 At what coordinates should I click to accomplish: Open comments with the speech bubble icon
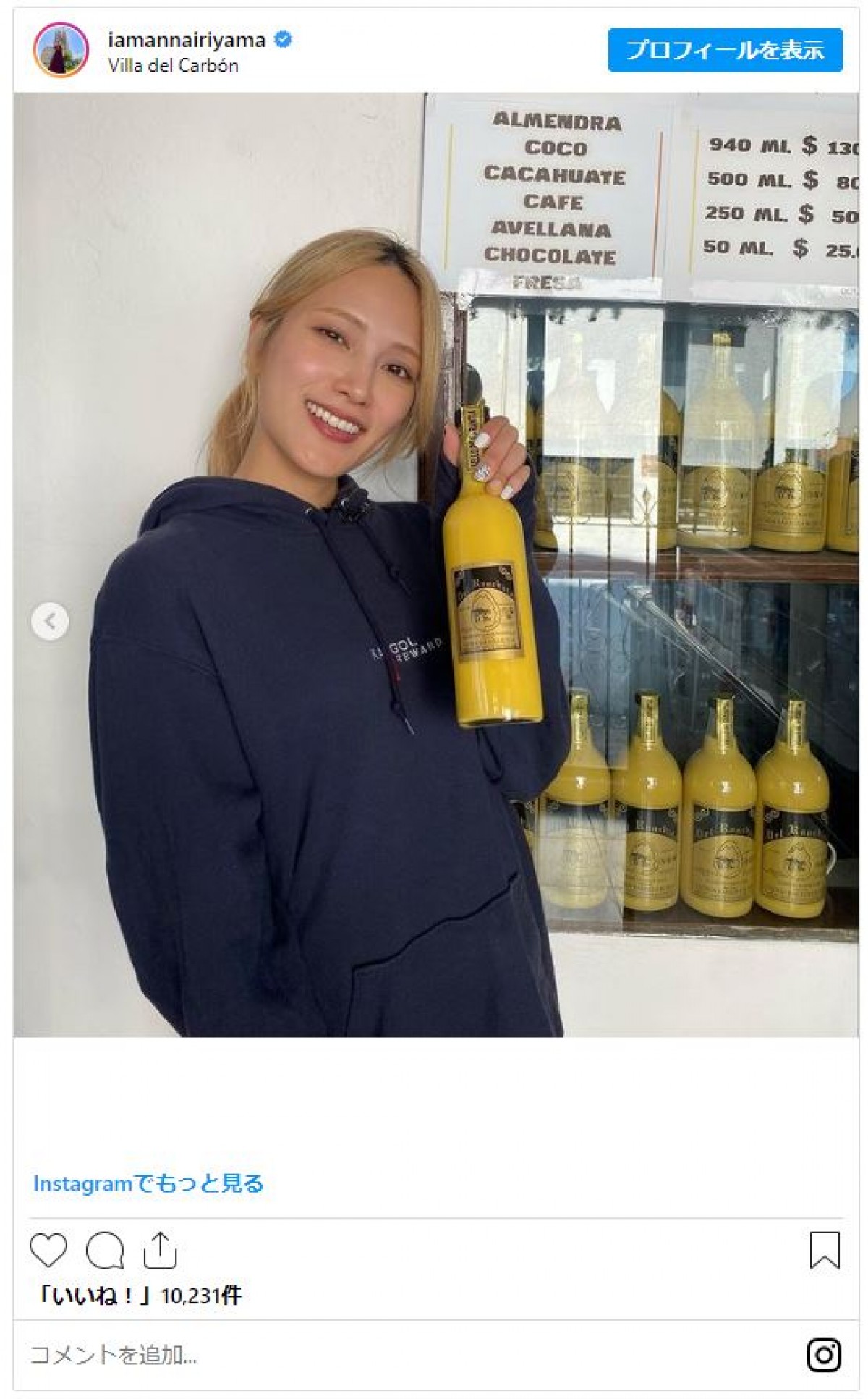coord(105,1250)
